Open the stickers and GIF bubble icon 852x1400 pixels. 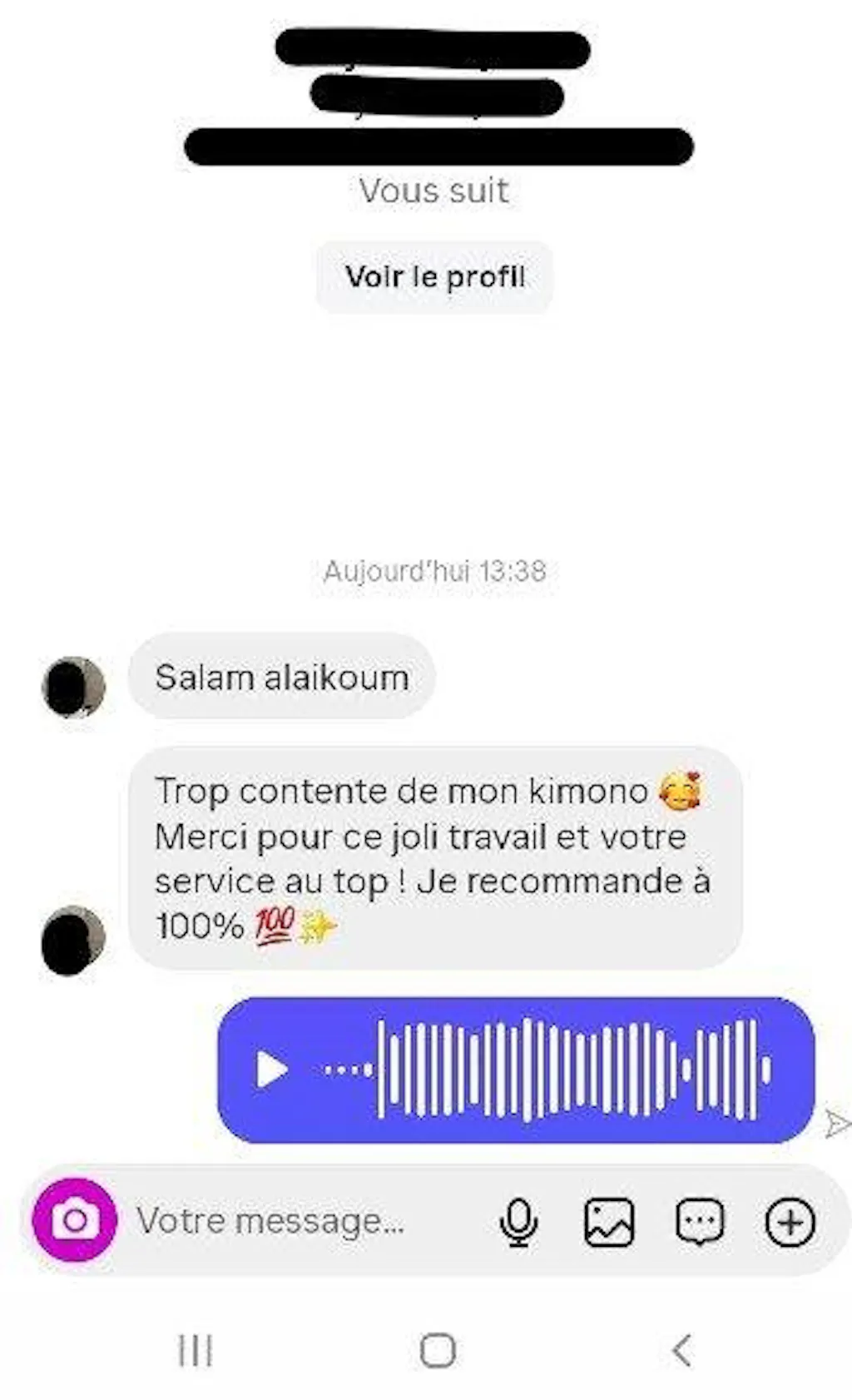[x=699, y=1222]
